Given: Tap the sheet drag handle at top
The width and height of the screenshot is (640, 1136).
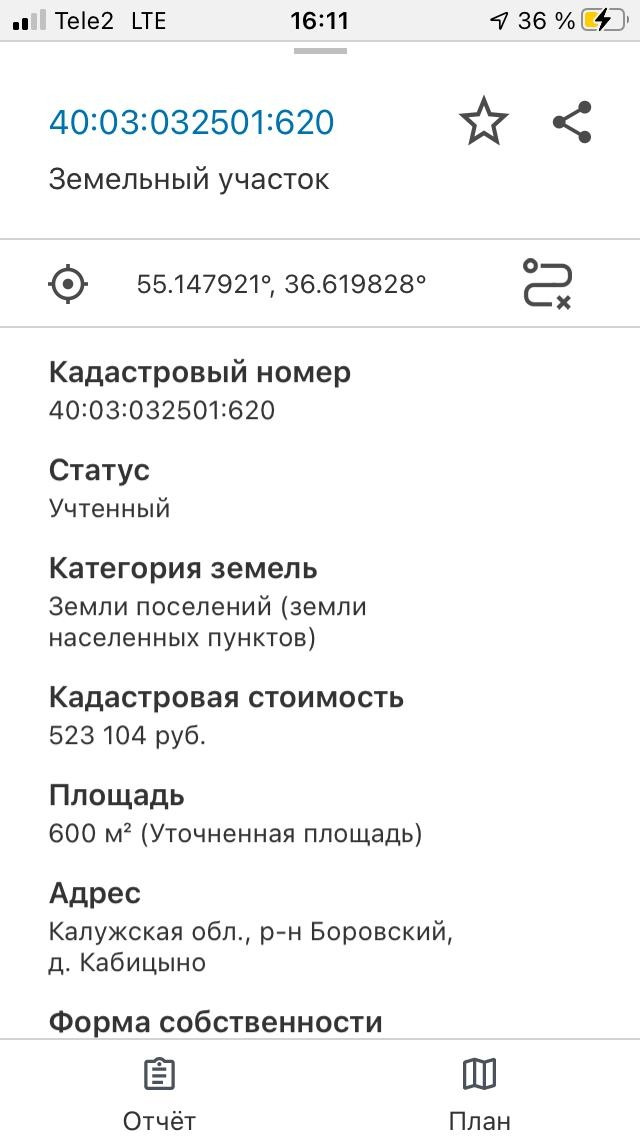Looking at the screenshot, I should point(320,50).
